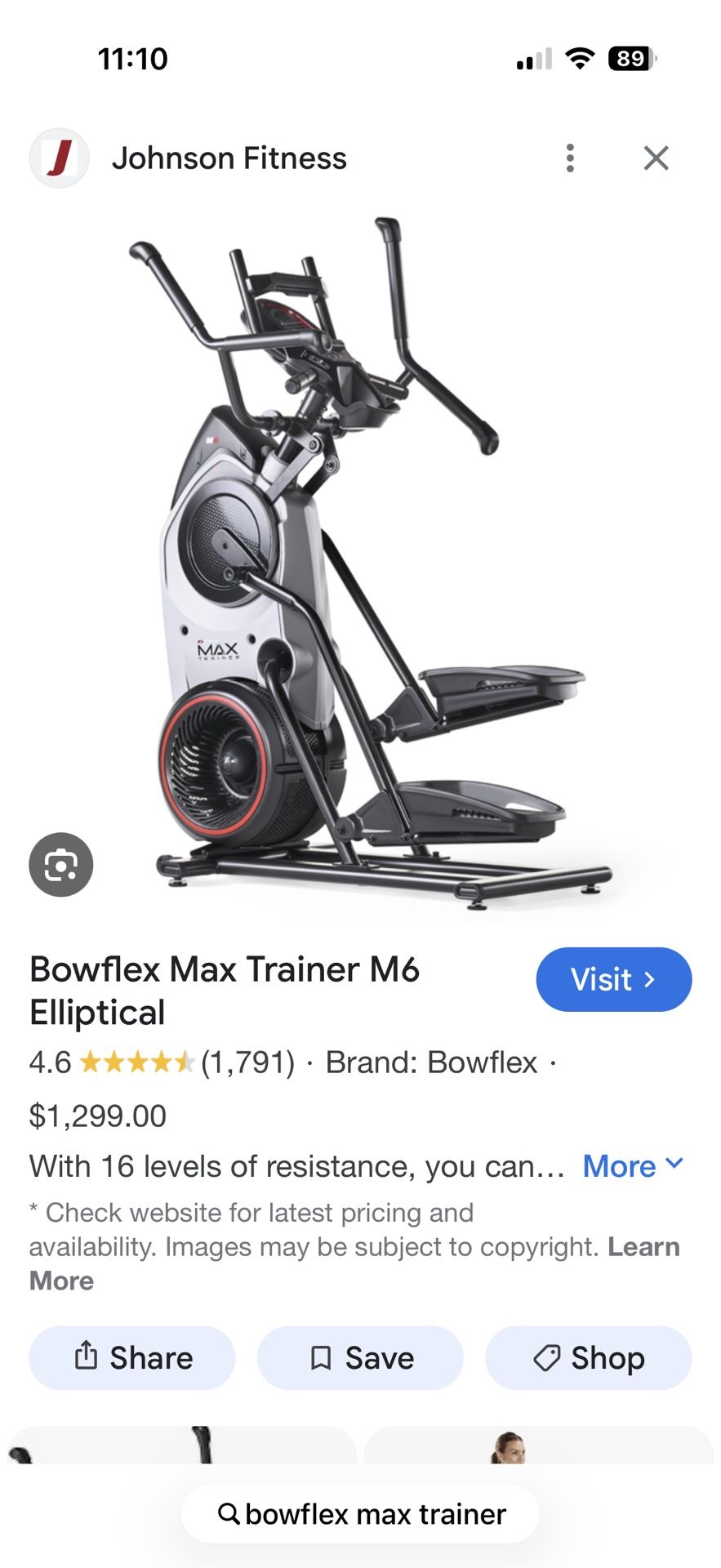
Task: Open the Bowflex Max Trainer M6 image
Action: pyautogui.click(x=367, y=563)
